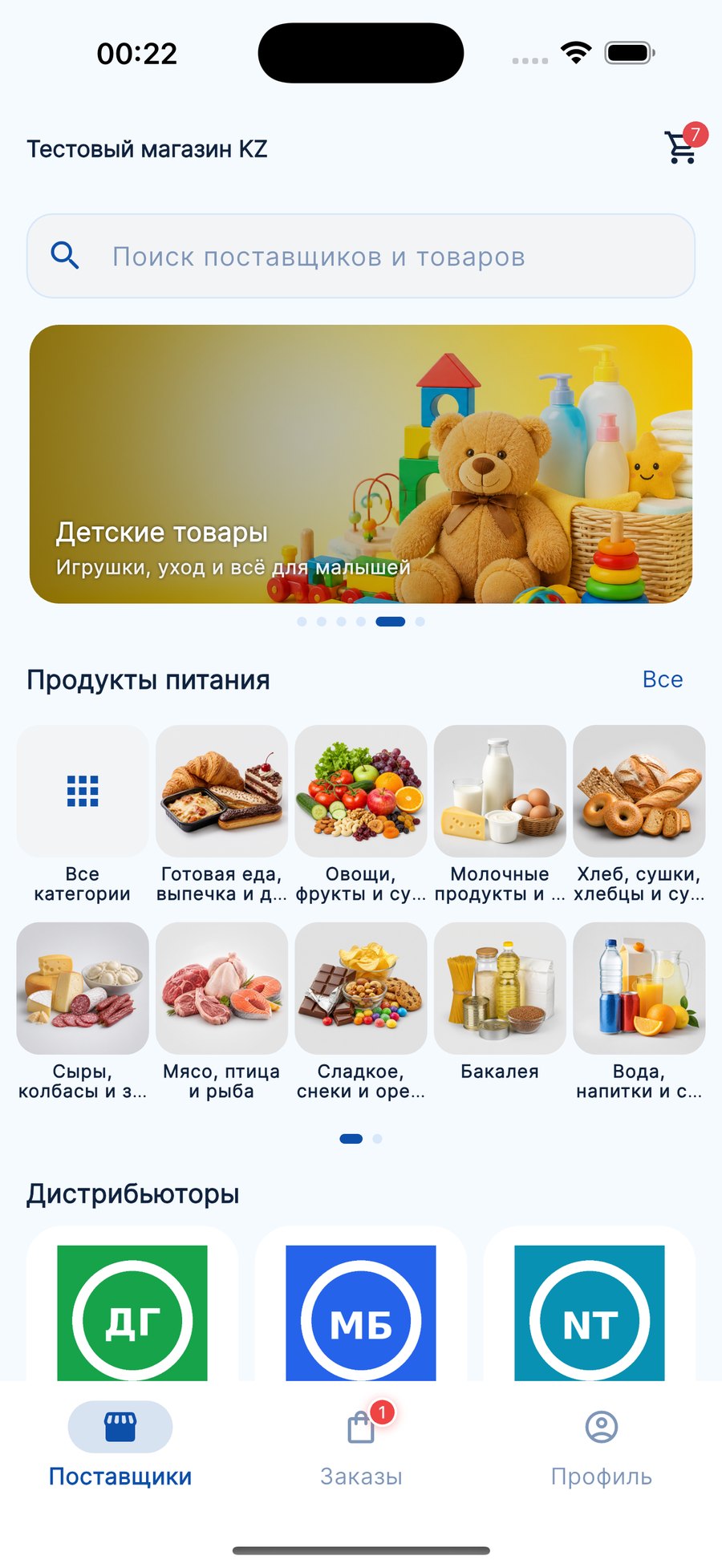Select the Овощи, фрукты category

click(361, 815)
